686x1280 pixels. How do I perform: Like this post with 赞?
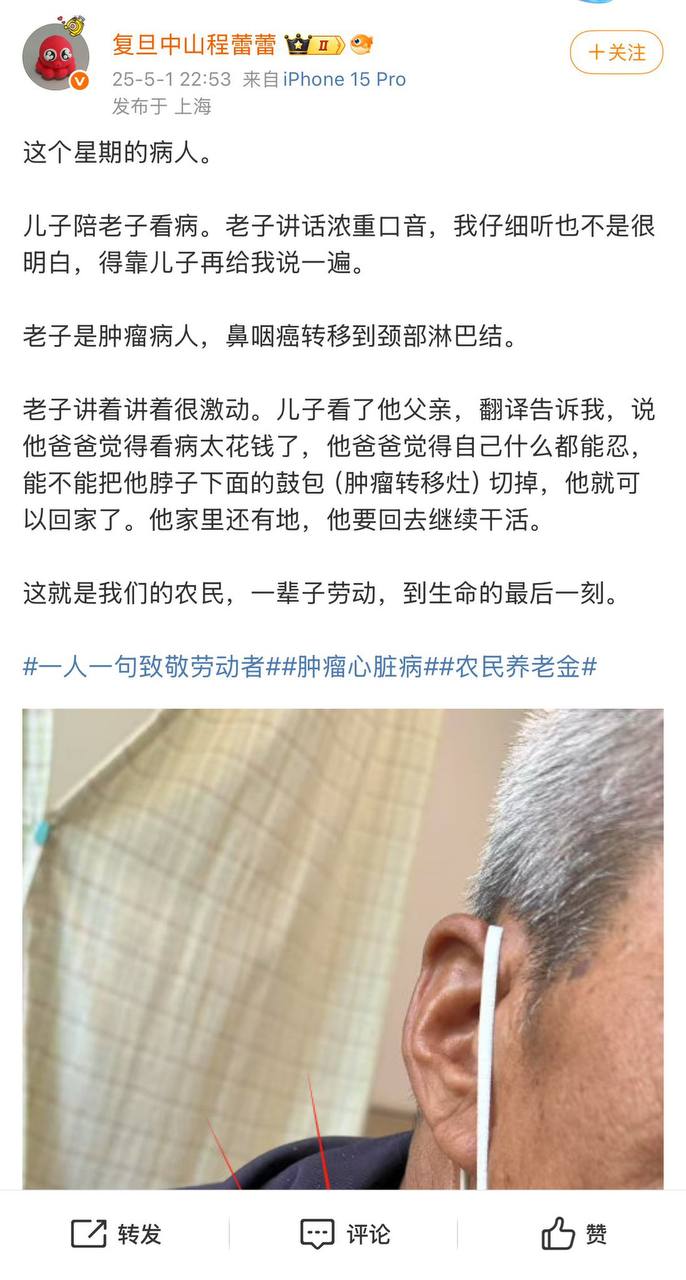574,1234
